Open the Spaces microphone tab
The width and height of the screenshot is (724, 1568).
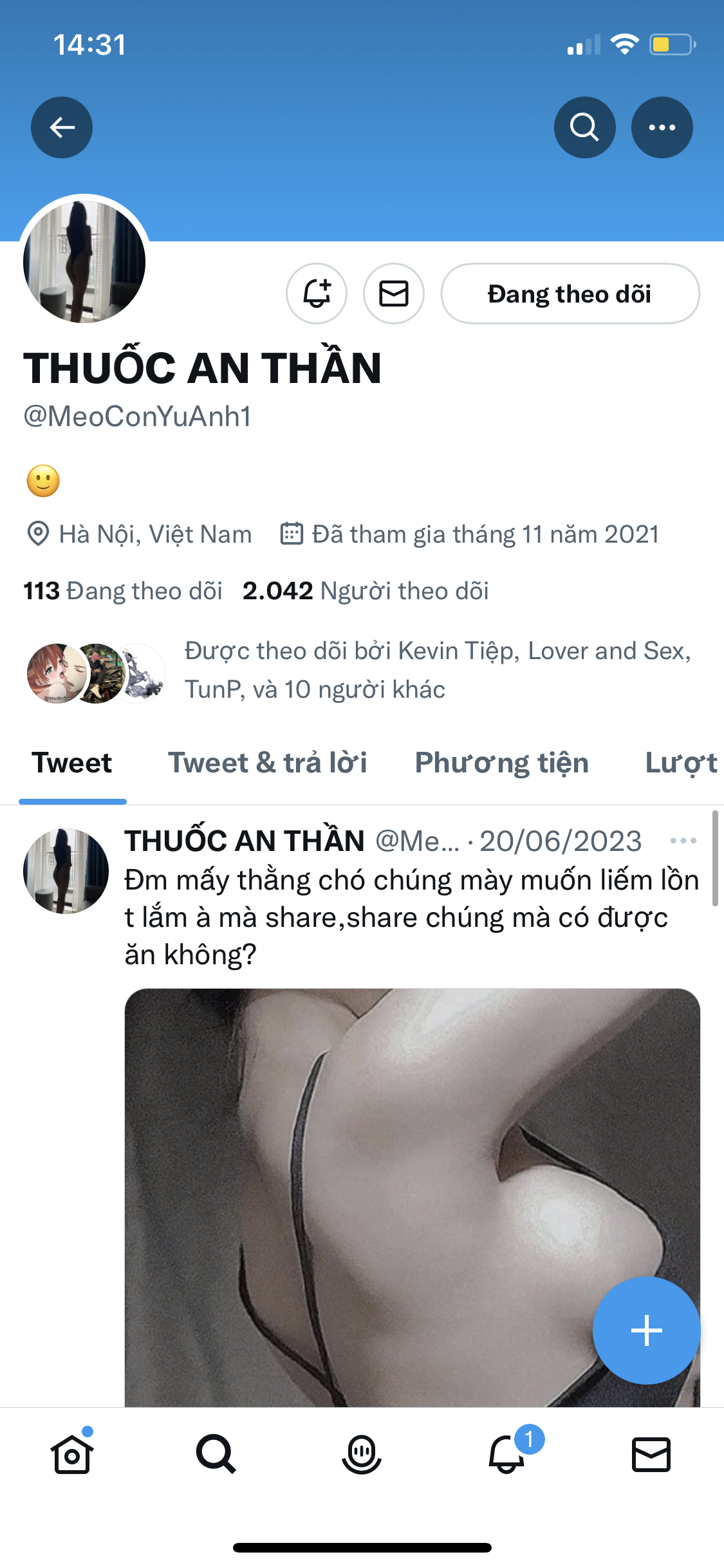tap(362, 1455)
